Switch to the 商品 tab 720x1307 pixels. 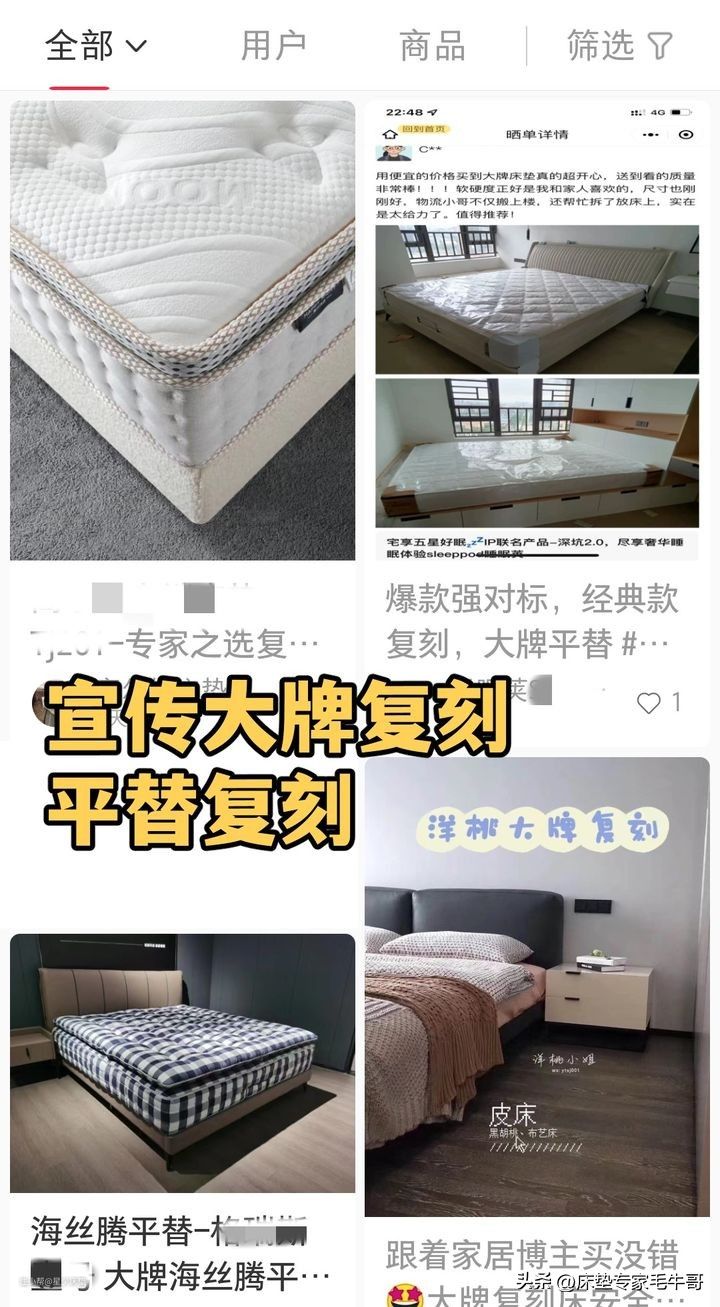[x=432, y=45]
